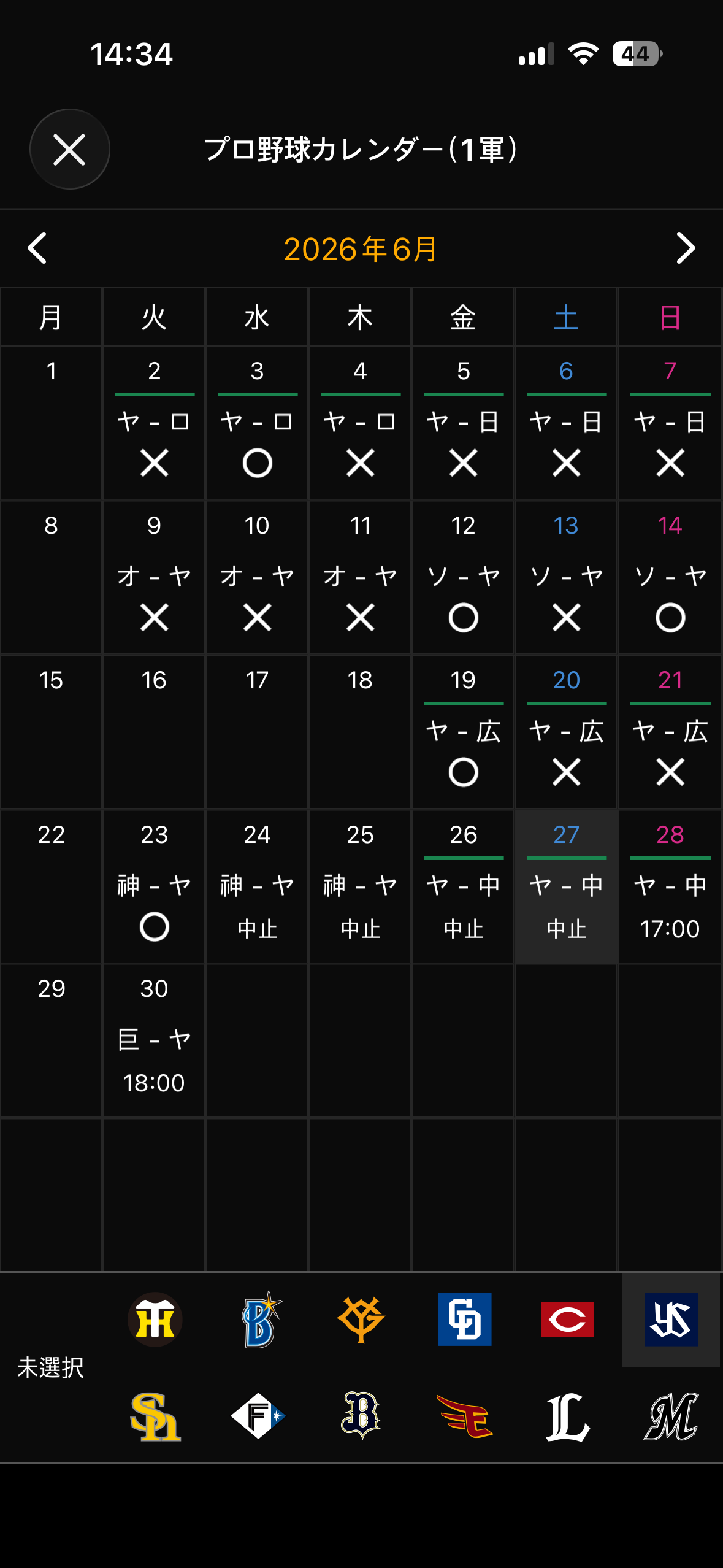
Task: Select the Rakuten Eagles logo
Action: 464,1416
